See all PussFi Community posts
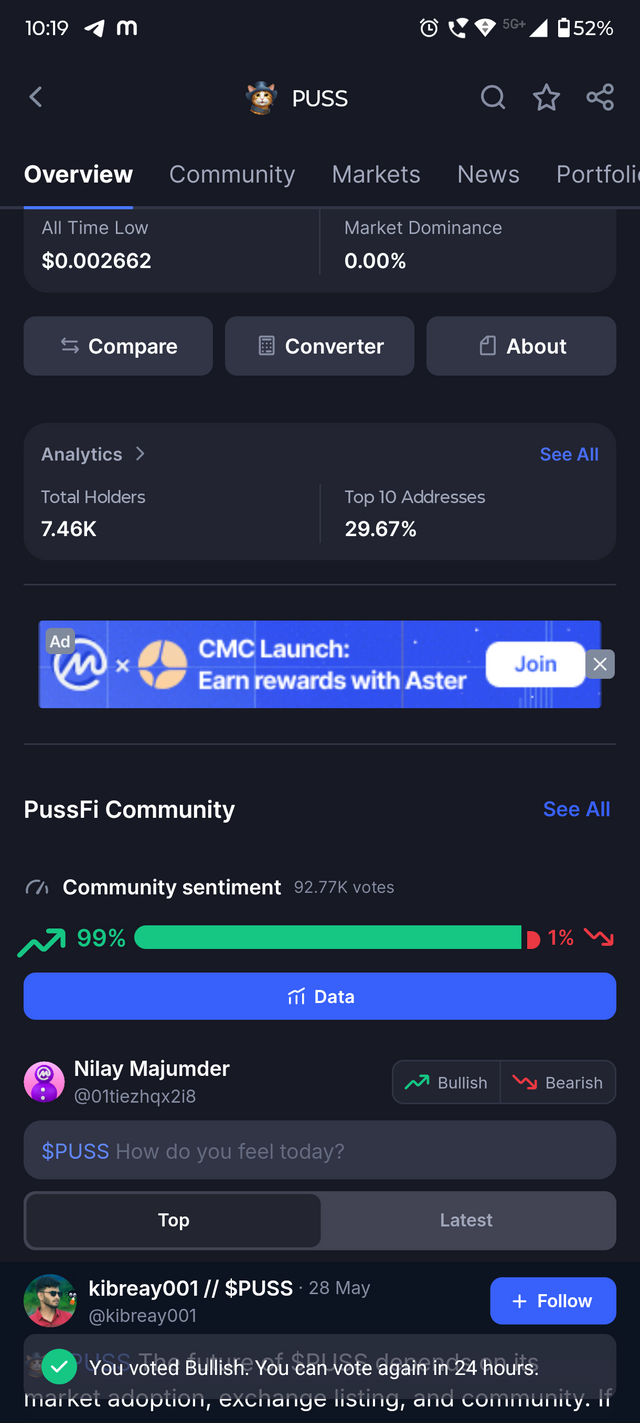 pos(576,809)
